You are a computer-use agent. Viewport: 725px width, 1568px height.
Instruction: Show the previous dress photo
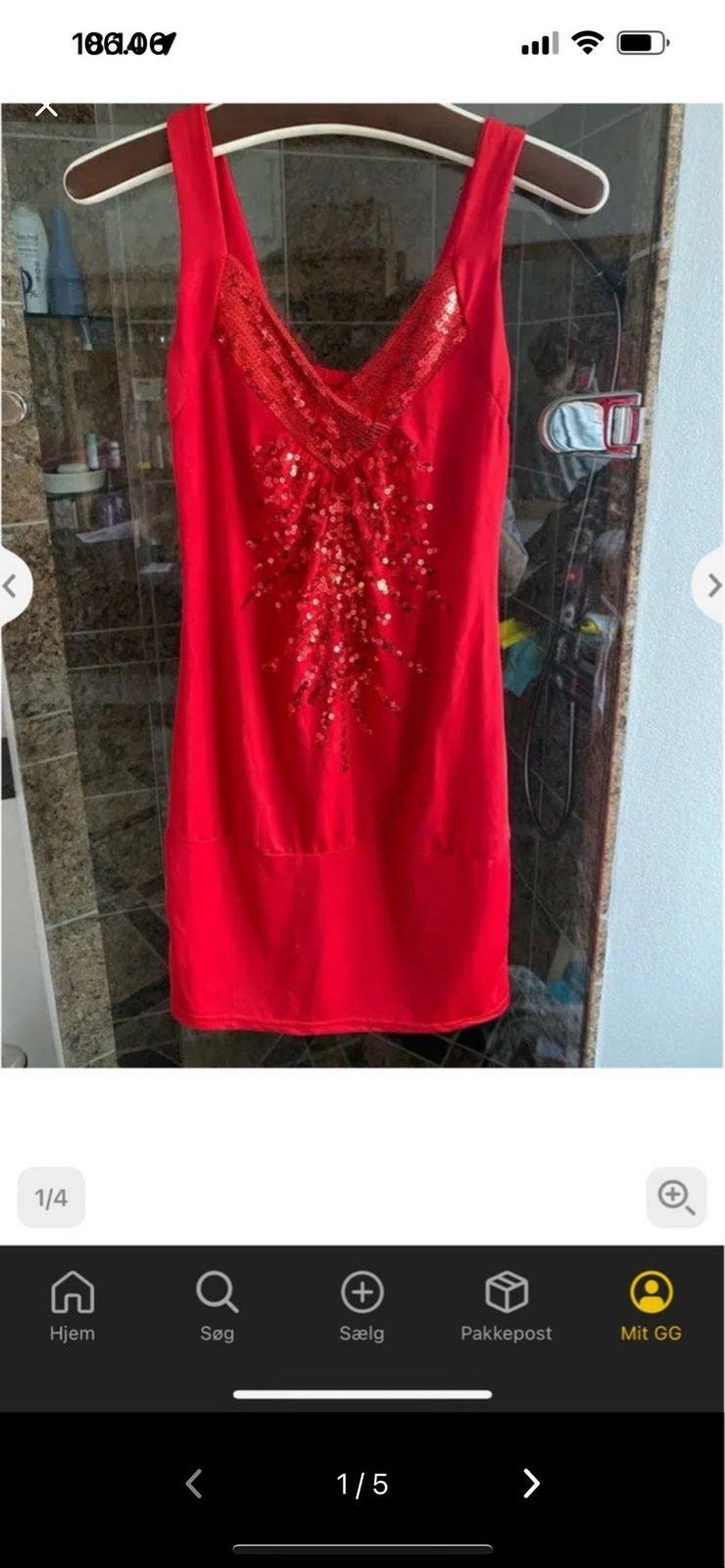13,586
